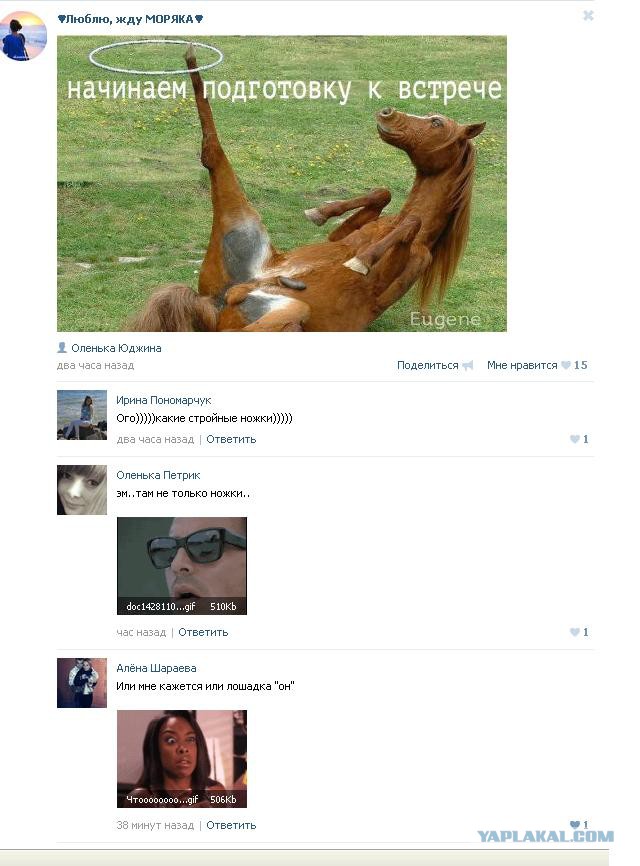Close the post popup with the X

[588, 16]
